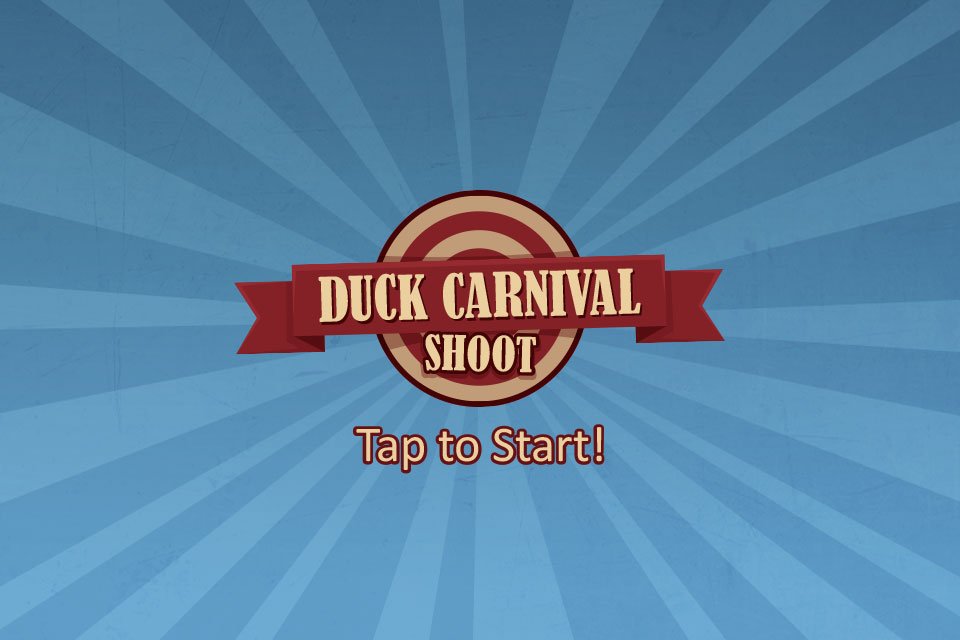Tap to Start the game
Image resolution: width=960 pixels, height=640 pixels.
pos(480,446)
